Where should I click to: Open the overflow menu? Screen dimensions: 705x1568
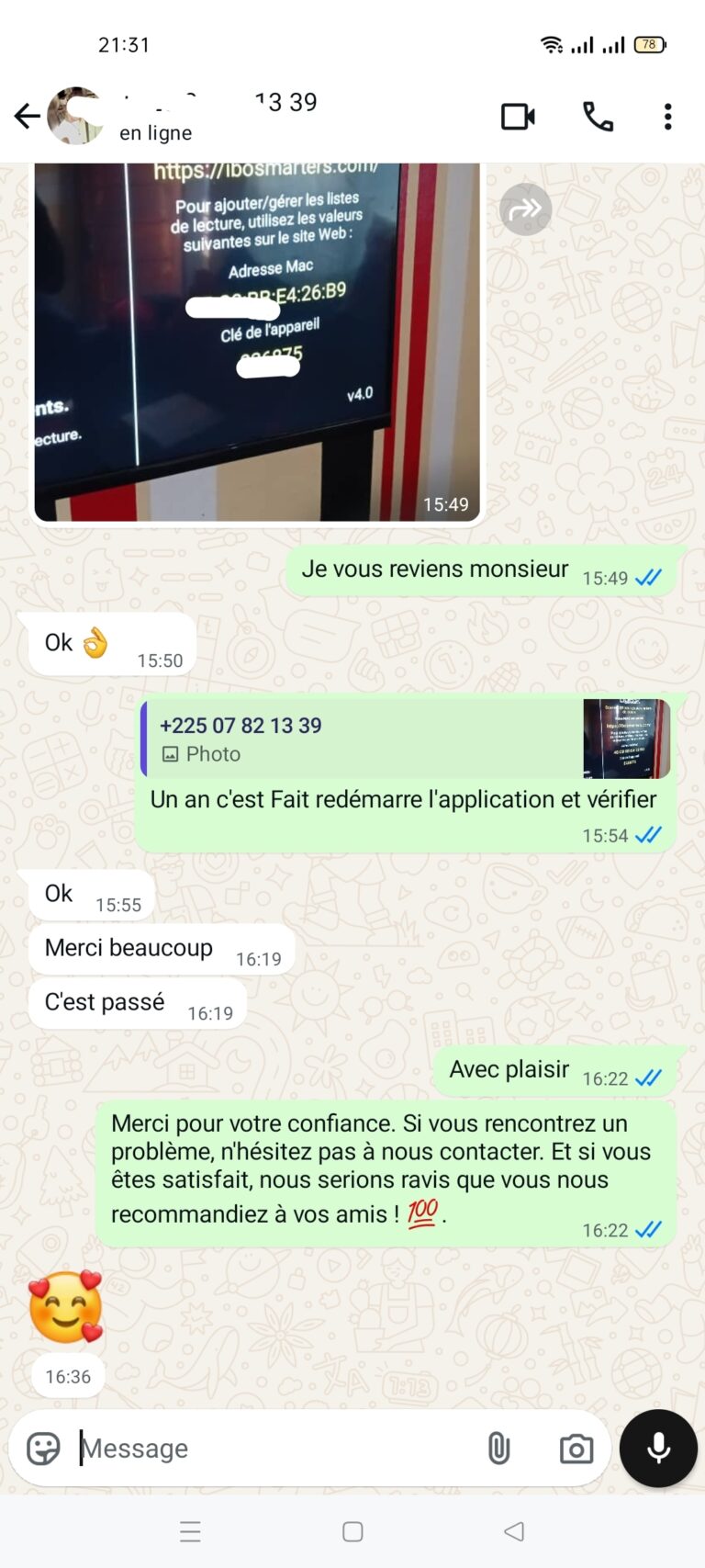pyautogui.click(x=667, y=117)
